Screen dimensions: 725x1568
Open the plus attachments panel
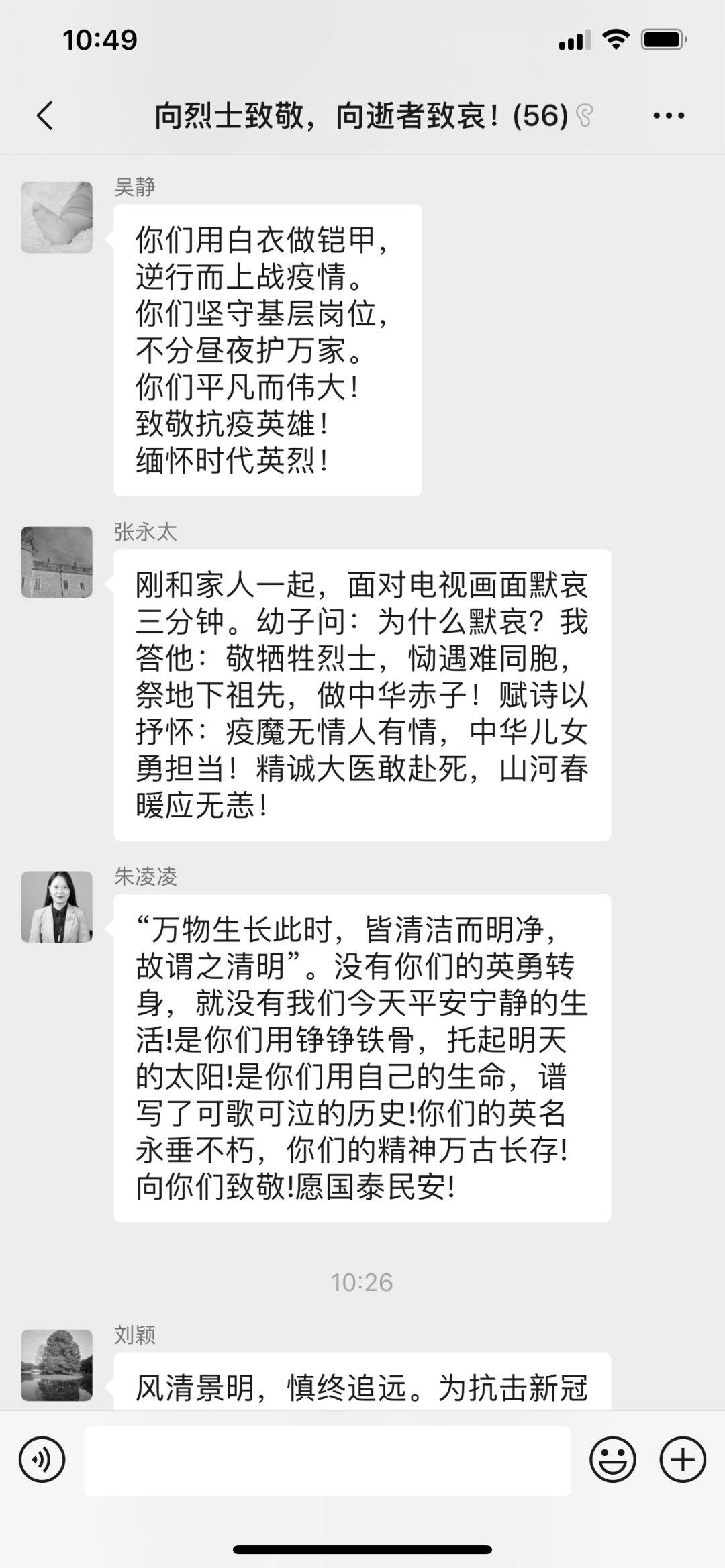(683, 1459)
